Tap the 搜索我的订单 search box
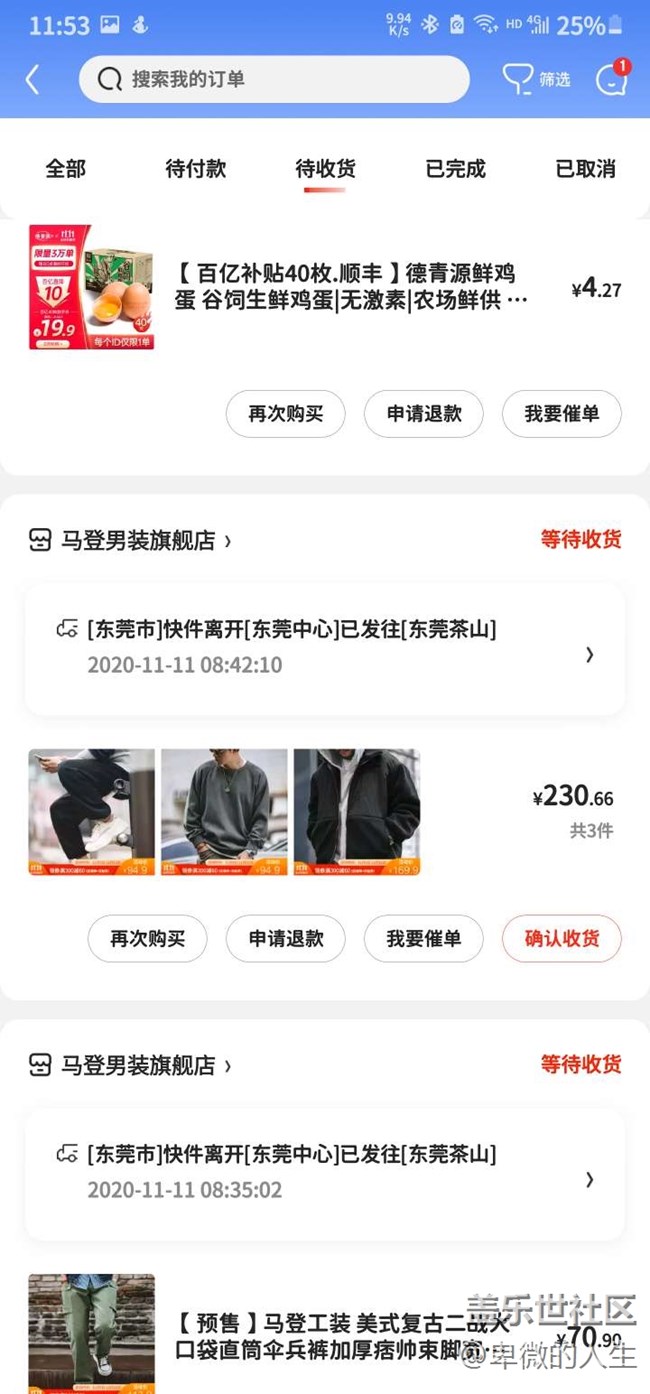650x1394 pixels. pos(274,79)
